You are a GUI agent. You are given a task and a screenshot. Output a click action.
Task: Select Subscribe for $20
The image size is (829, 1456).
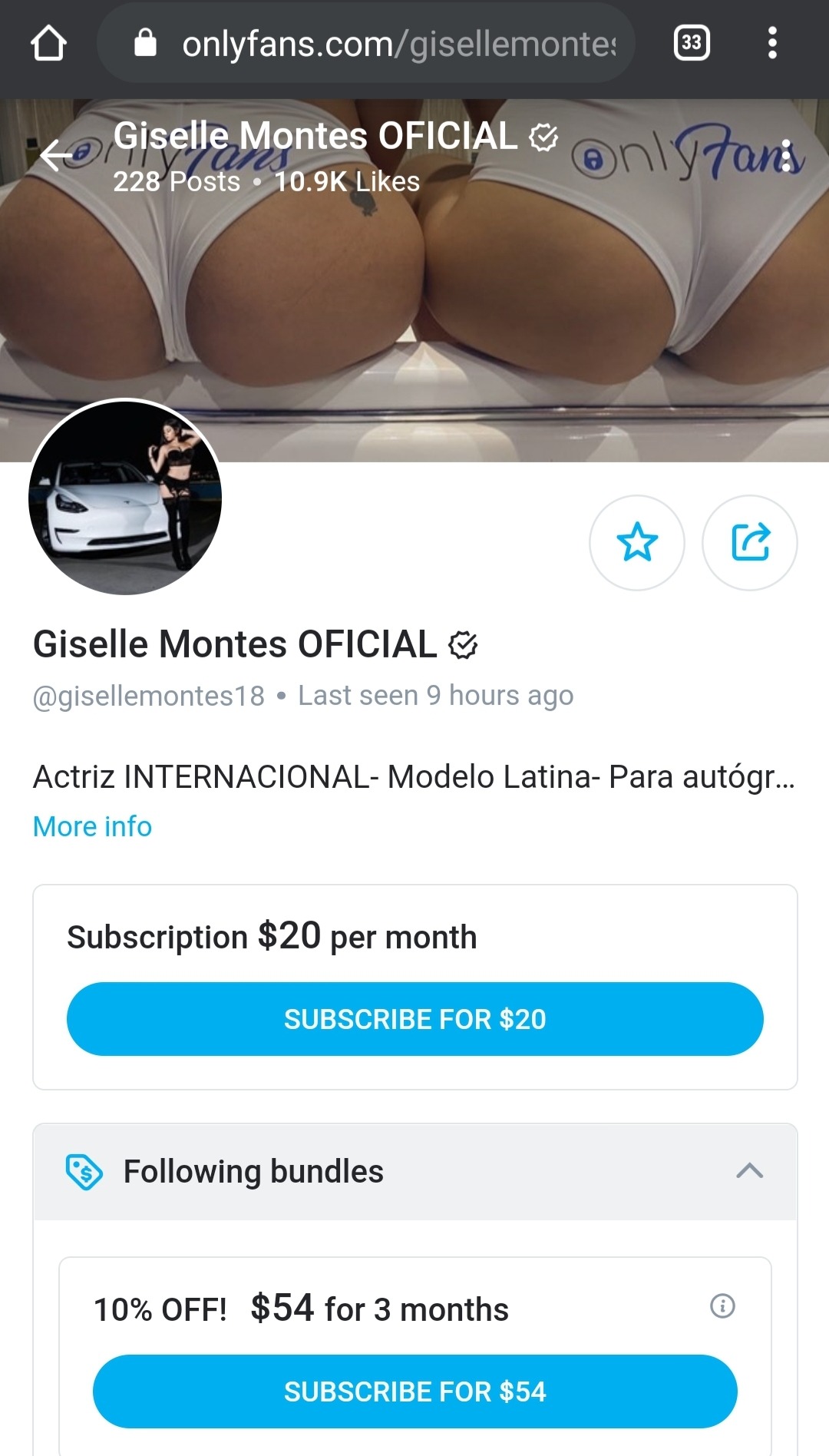coord(414,1018)
